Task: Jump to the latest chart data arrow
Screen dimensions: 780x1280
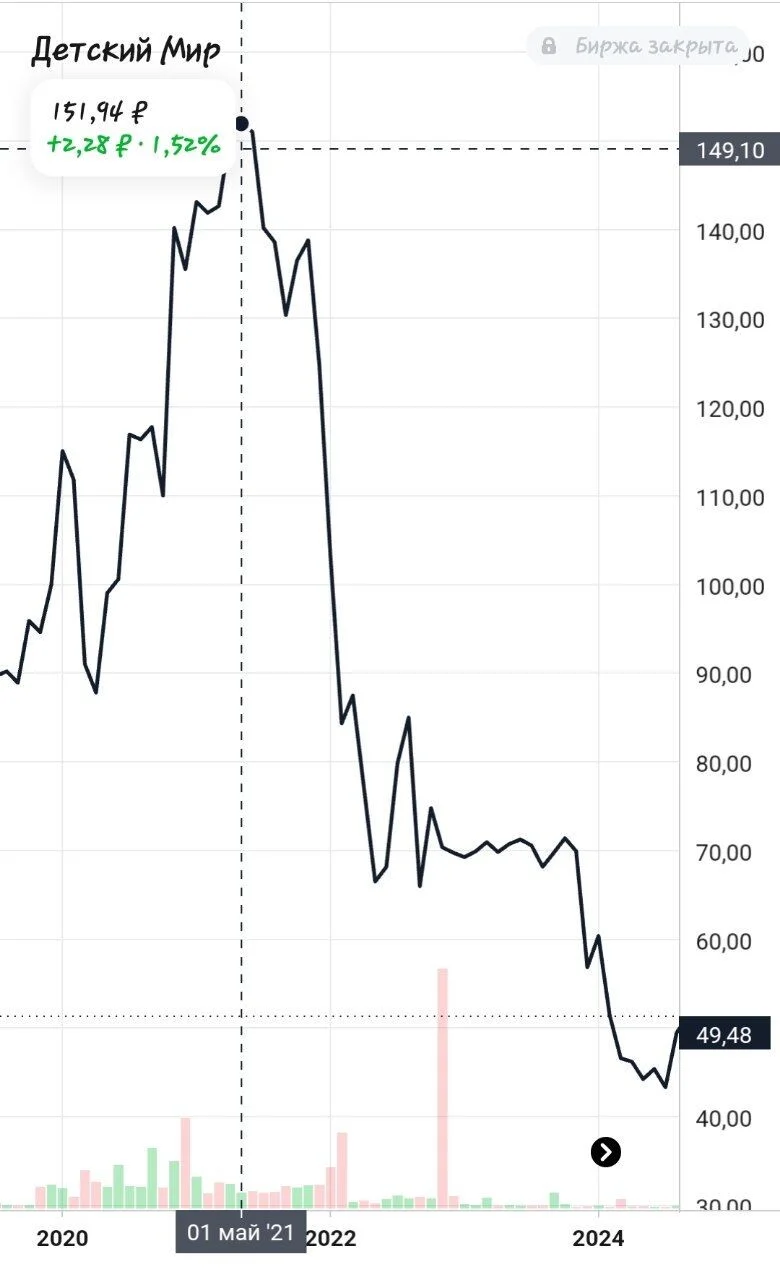Action: click(x=606, y=1152)
